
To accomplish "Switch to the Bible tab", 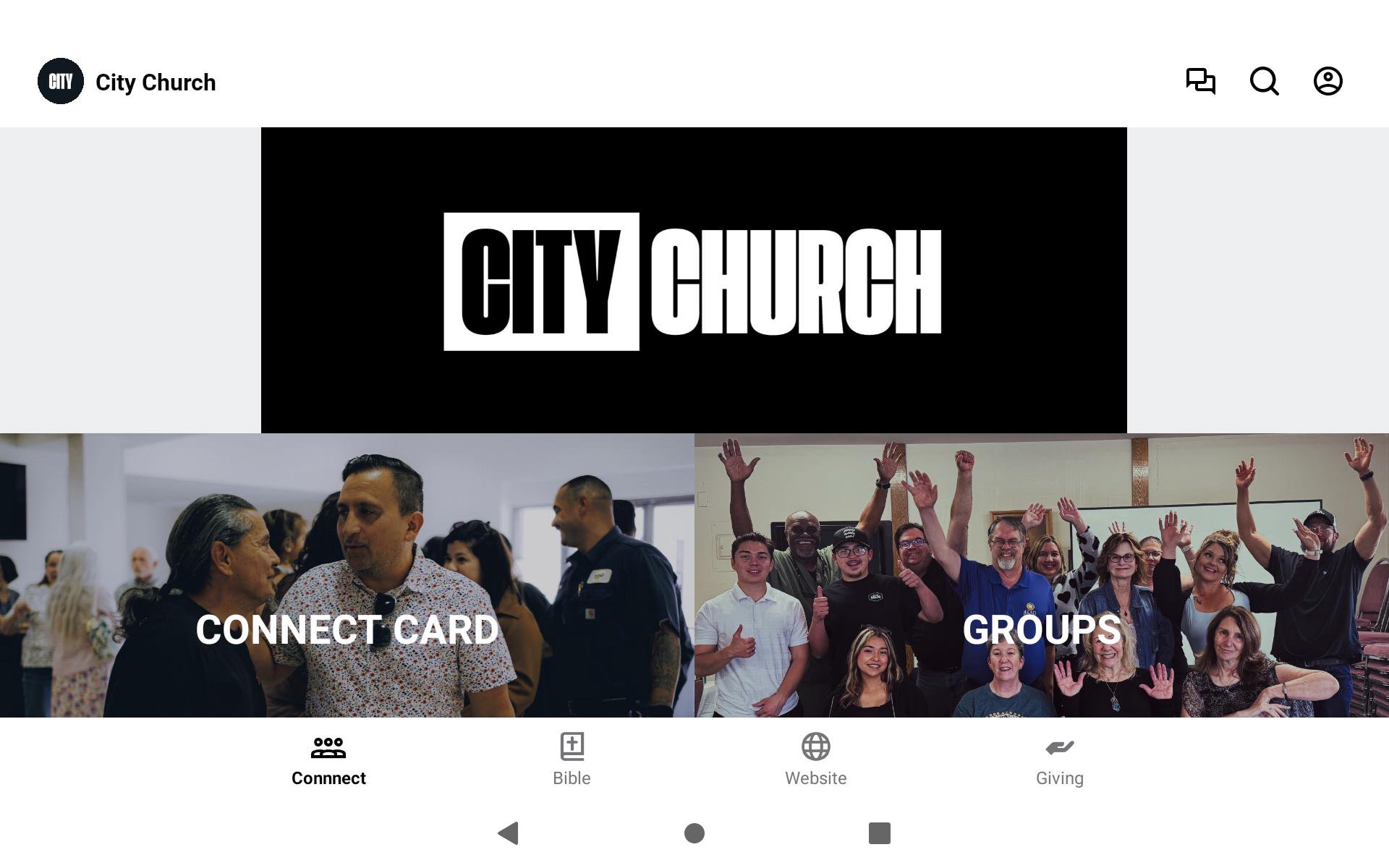I will click(x=572, y=759).
